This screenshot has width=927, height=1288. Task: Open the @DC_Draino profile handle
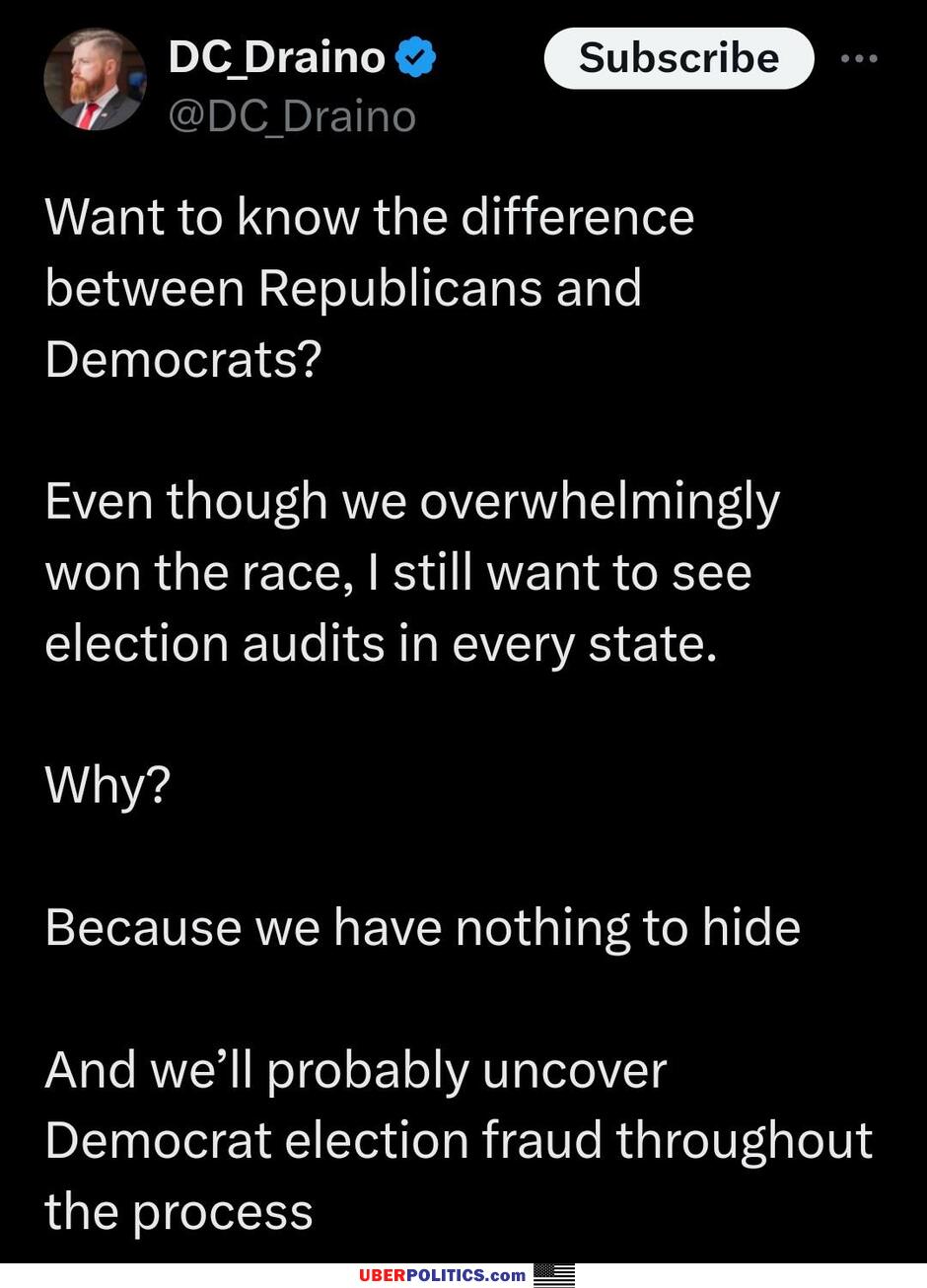tap(292, 116)
